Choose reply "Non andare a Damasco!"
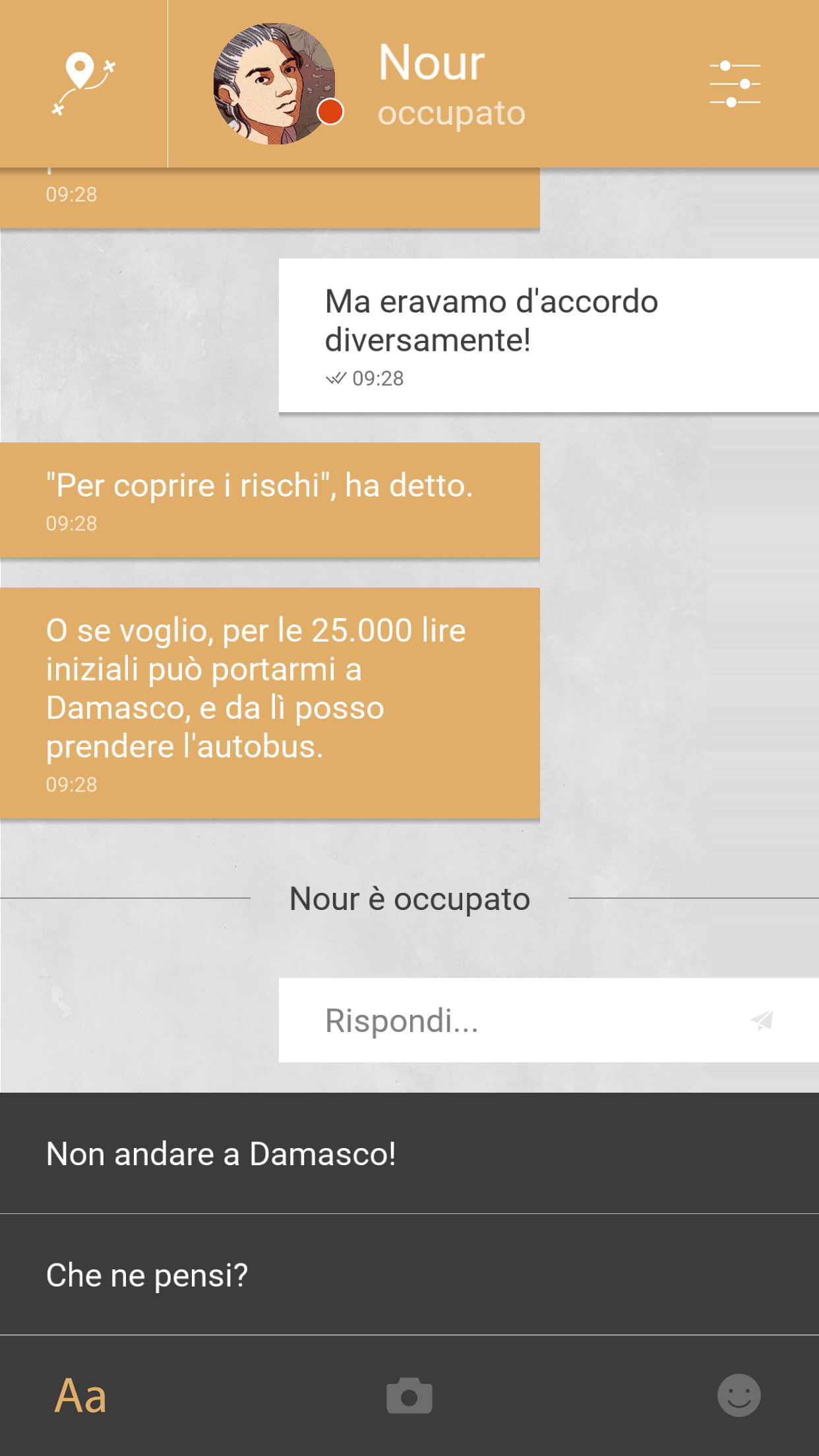The image size is (819, 1456). tap(409, 1153)
